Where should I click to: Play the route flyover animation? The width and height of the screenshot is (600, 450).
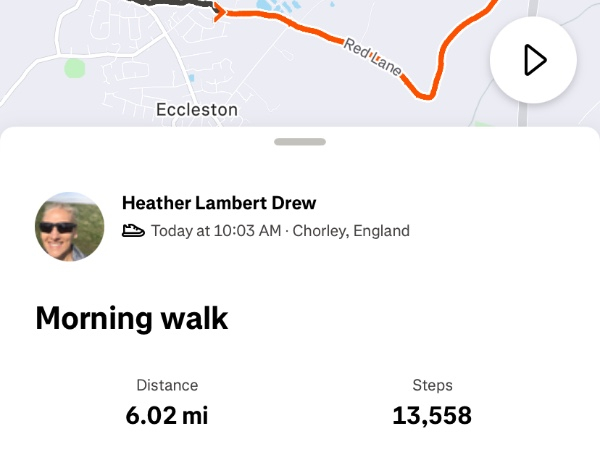(x=533, y=60)
